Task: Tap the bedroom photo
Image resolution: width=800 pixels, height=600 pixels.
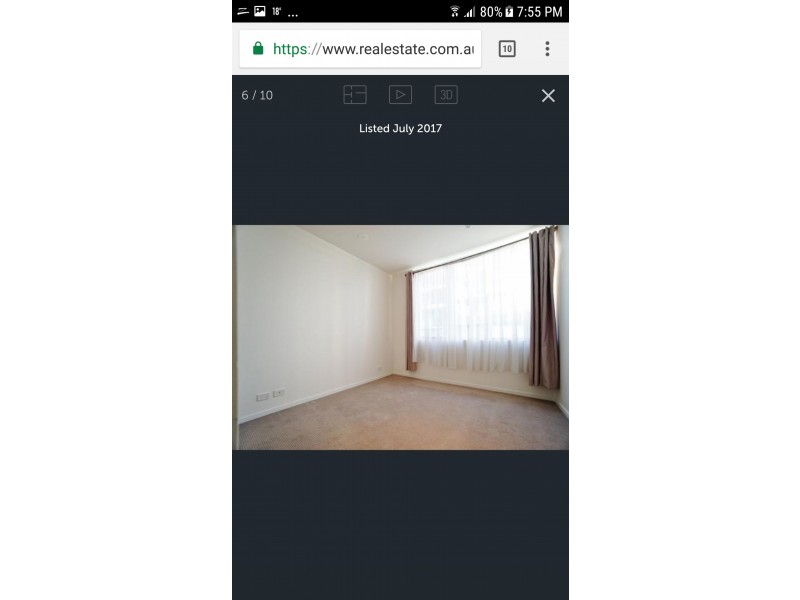Action: (400, 337)
